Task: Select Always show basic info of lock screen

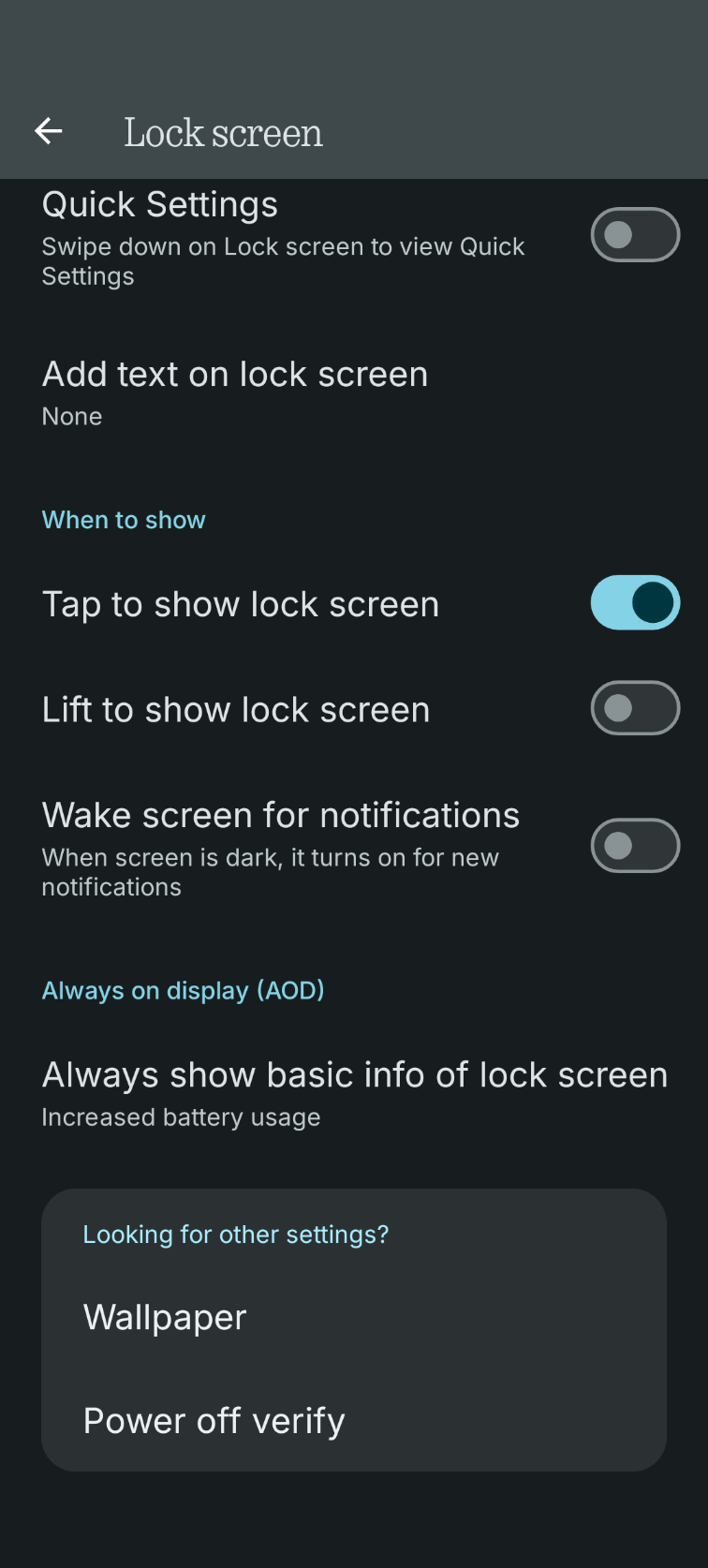Action: [354, 1074]
